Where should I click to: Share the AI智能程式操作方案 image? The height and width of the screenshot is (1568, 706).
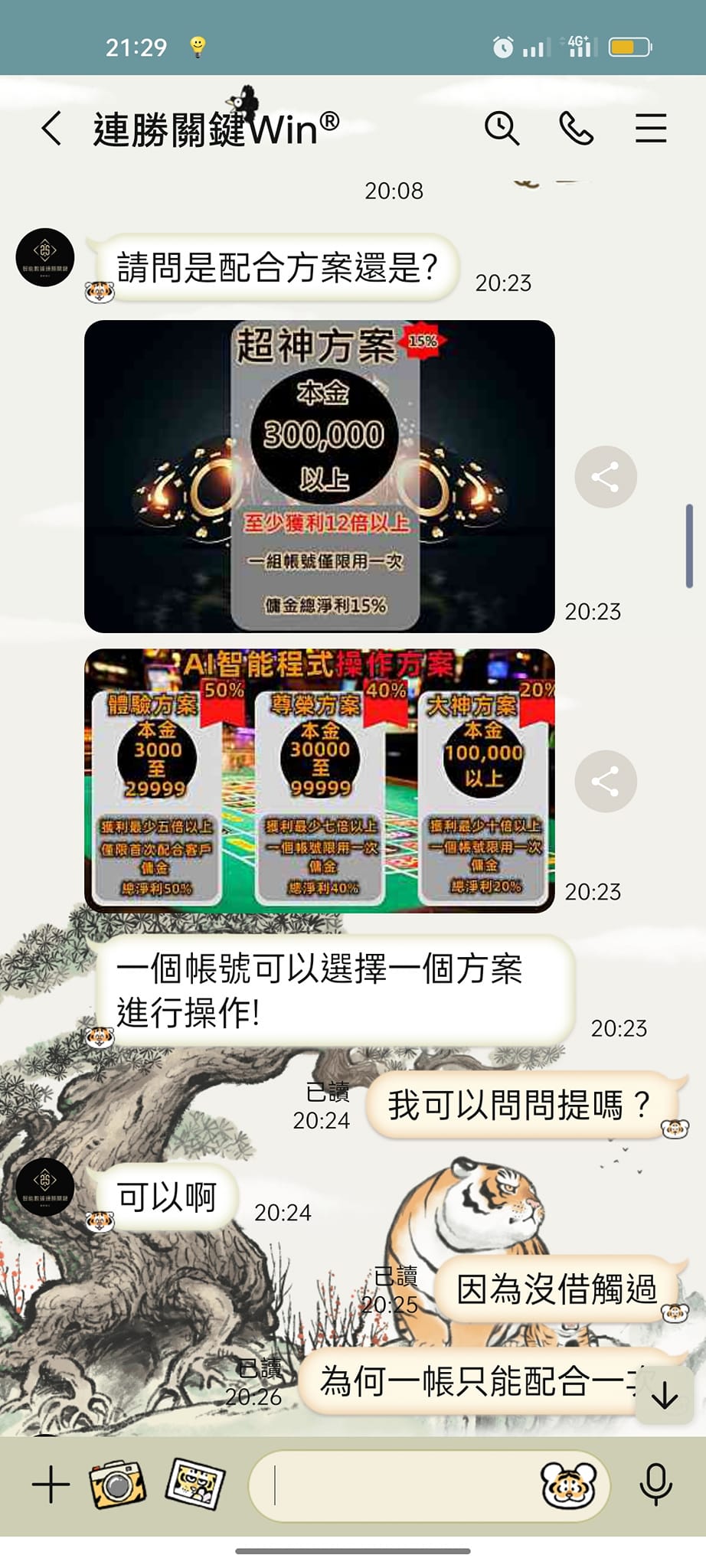tap(606, 782)
